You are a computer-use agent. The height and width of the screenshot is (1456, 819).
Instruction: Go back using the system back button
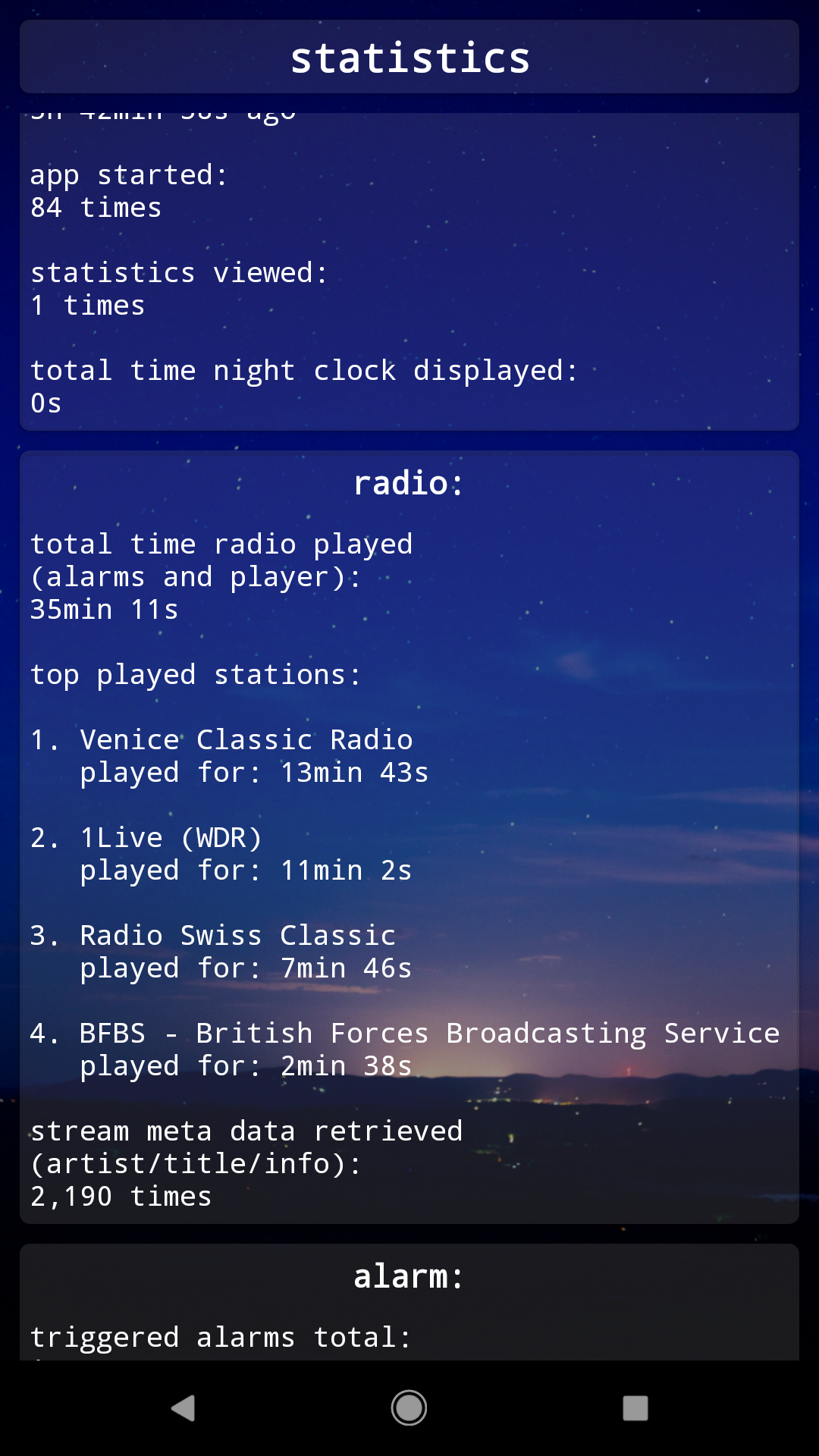[184, 1408]
